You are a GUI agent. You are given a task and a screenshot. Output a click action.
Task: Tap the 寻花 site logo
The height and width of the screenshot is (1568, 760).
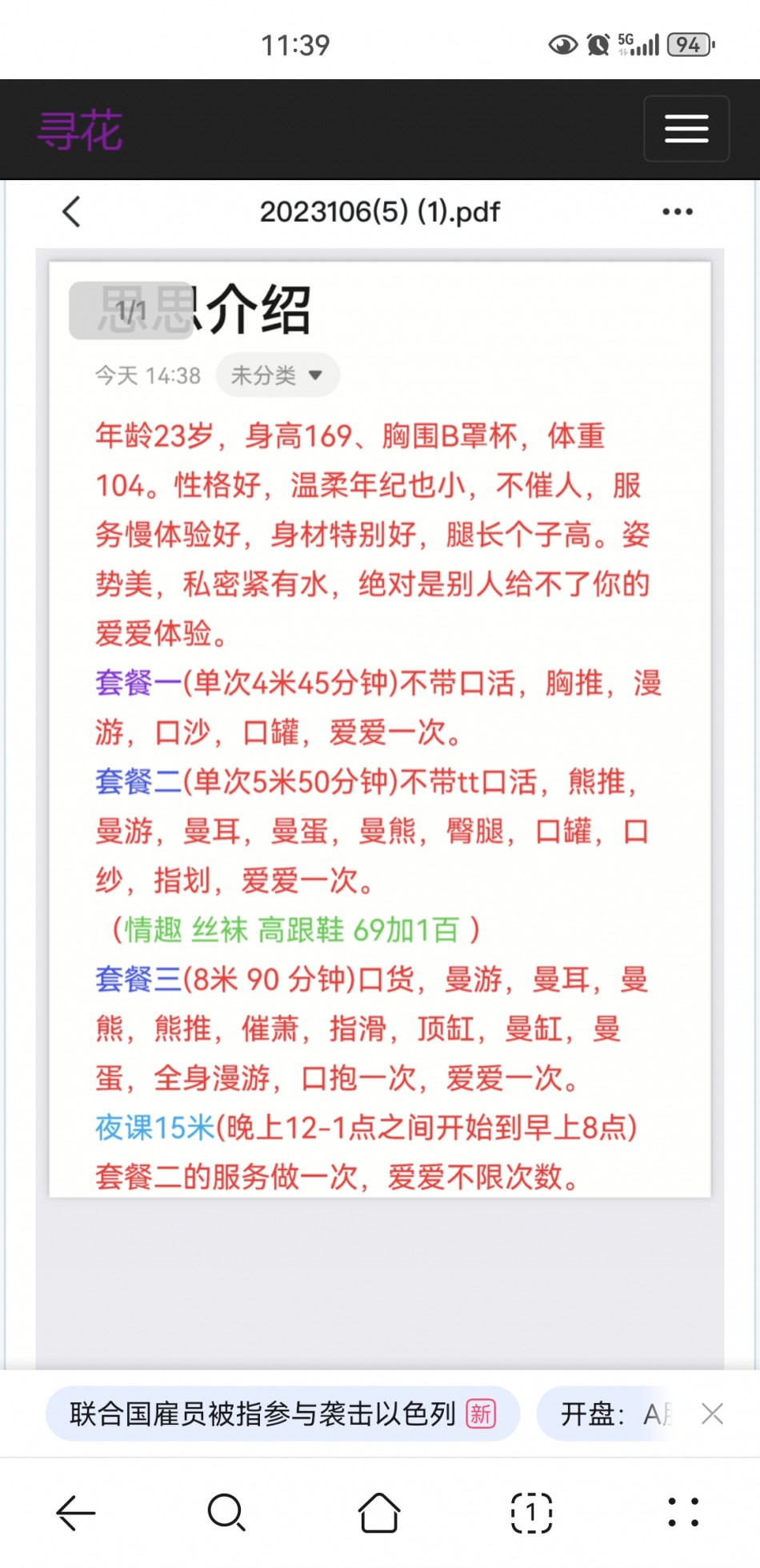tap(81, 130)
